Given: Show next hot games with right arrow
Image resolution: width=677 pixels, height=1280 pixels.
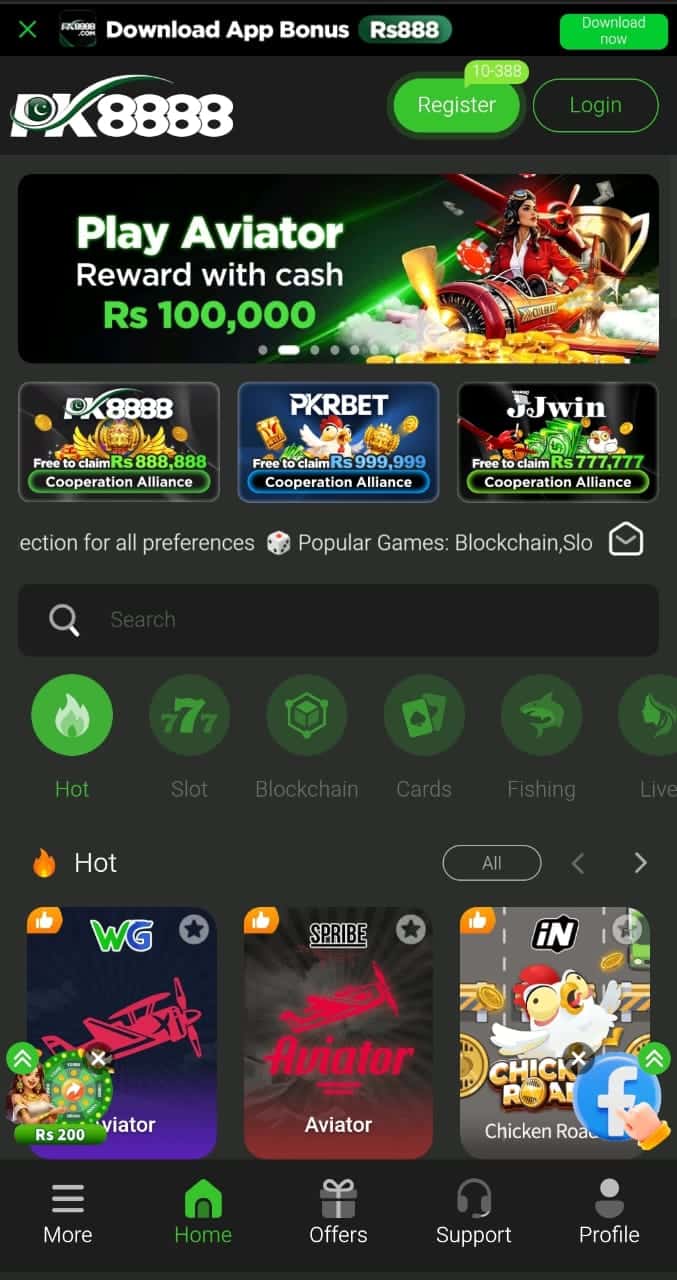Looking at the screenshot, I should pos(640,863).
